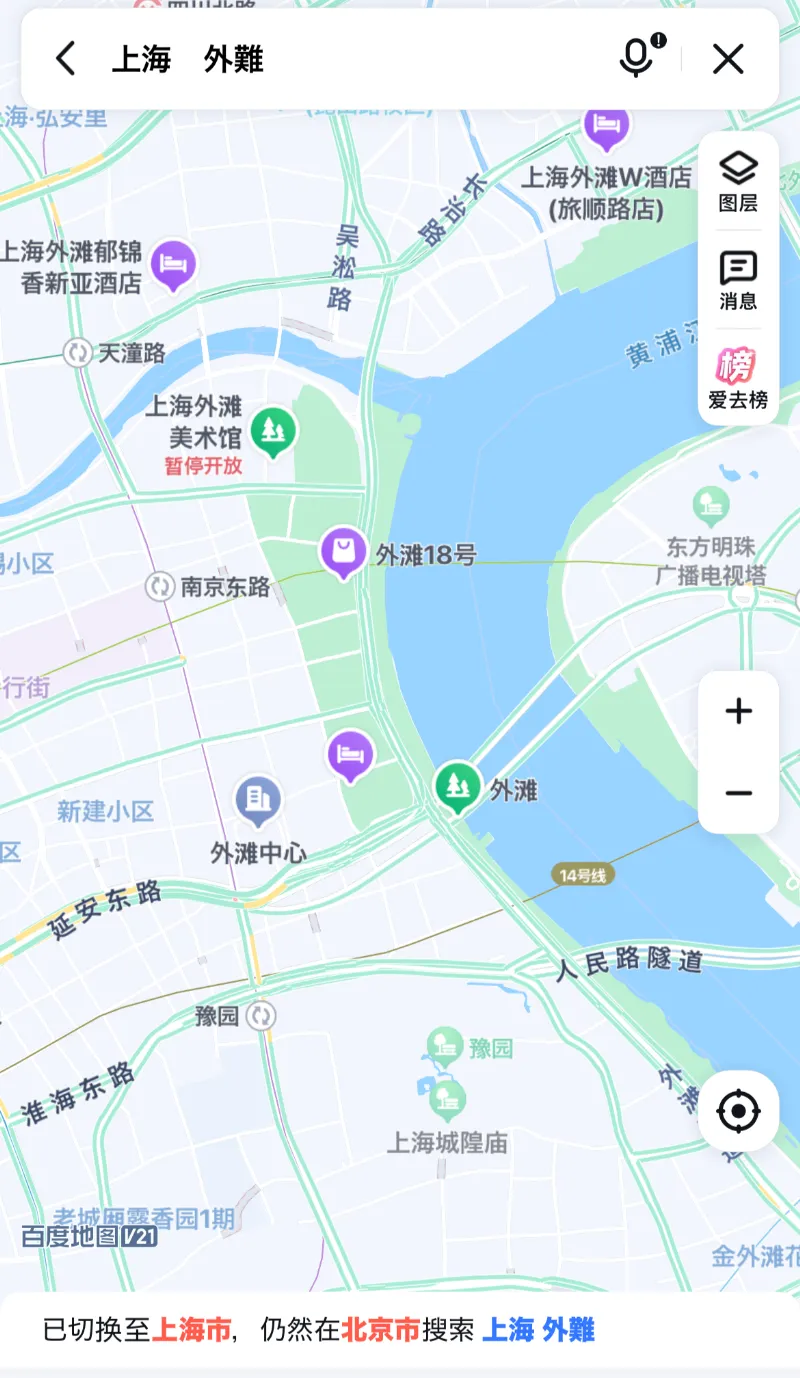This screenshot has height=1378, width=800.
Task: Open the 爱去榜 ranking list
Action: [x=738, y=379]
